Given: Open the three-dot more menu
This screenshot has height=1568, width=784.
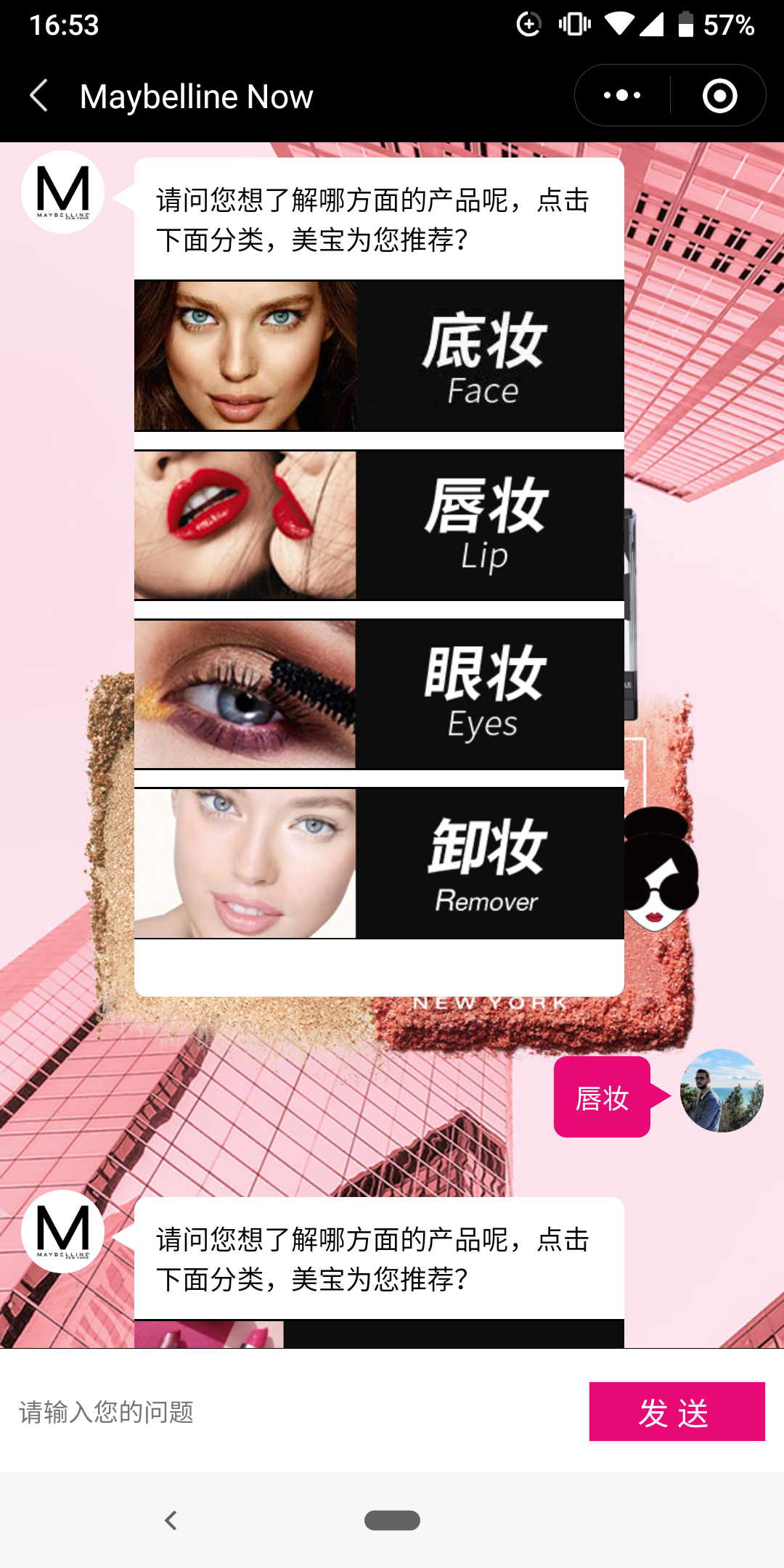Looking at the screenshot, I should tap(622, 96).
